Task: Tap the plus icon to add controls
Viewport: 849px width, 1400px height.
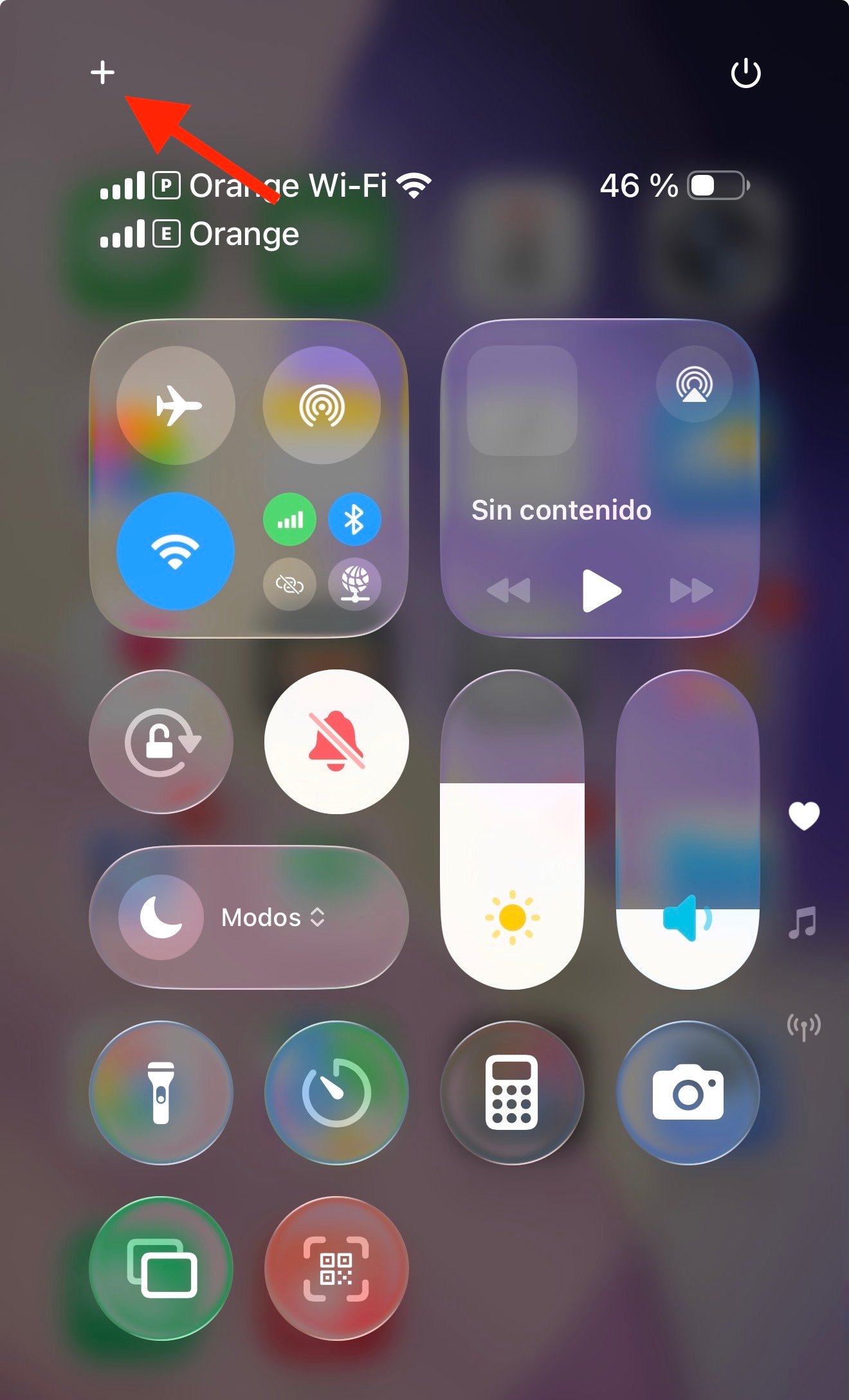Action: coord(102,72)
